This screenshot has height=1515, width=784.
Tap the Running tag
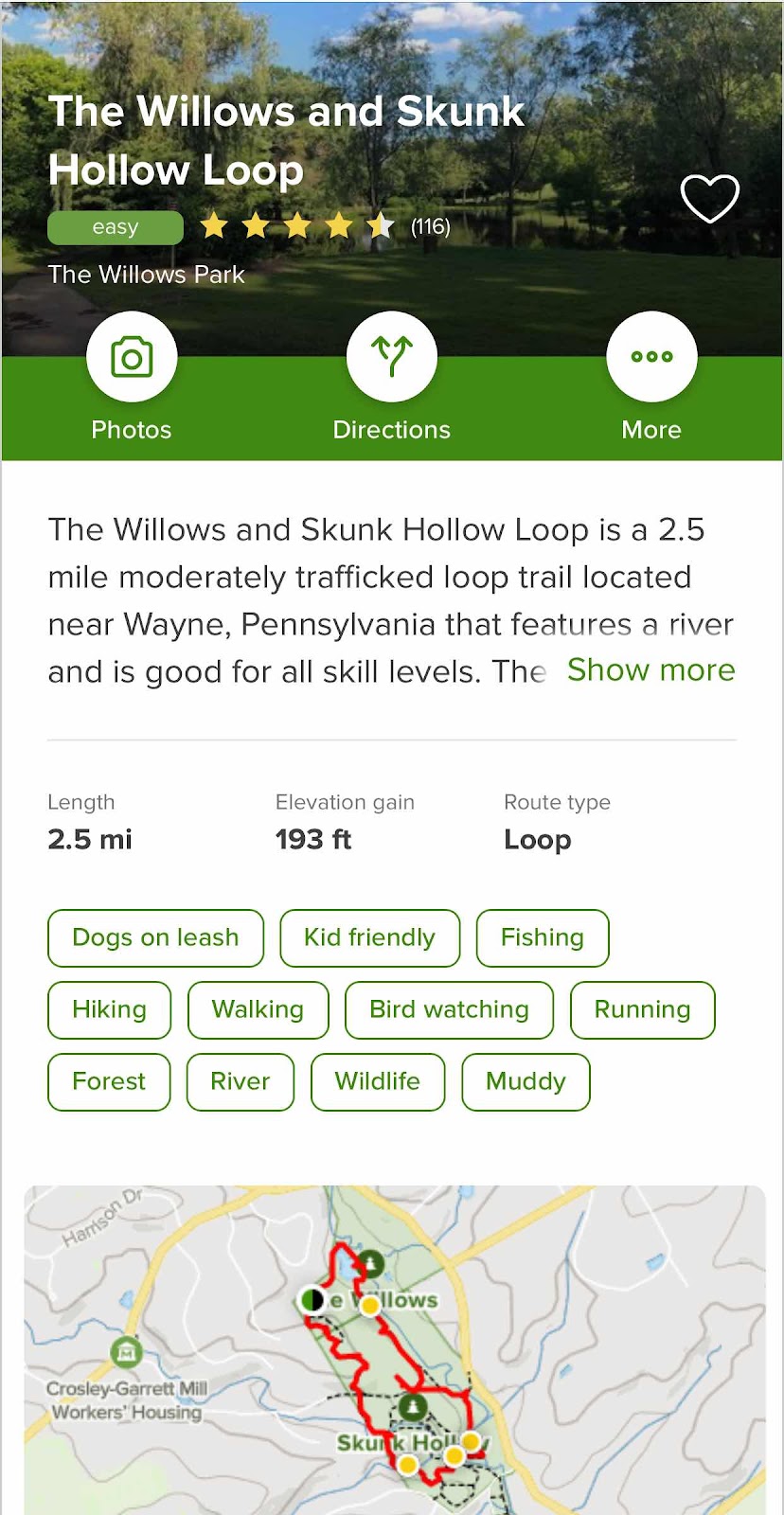[642, 1009]
